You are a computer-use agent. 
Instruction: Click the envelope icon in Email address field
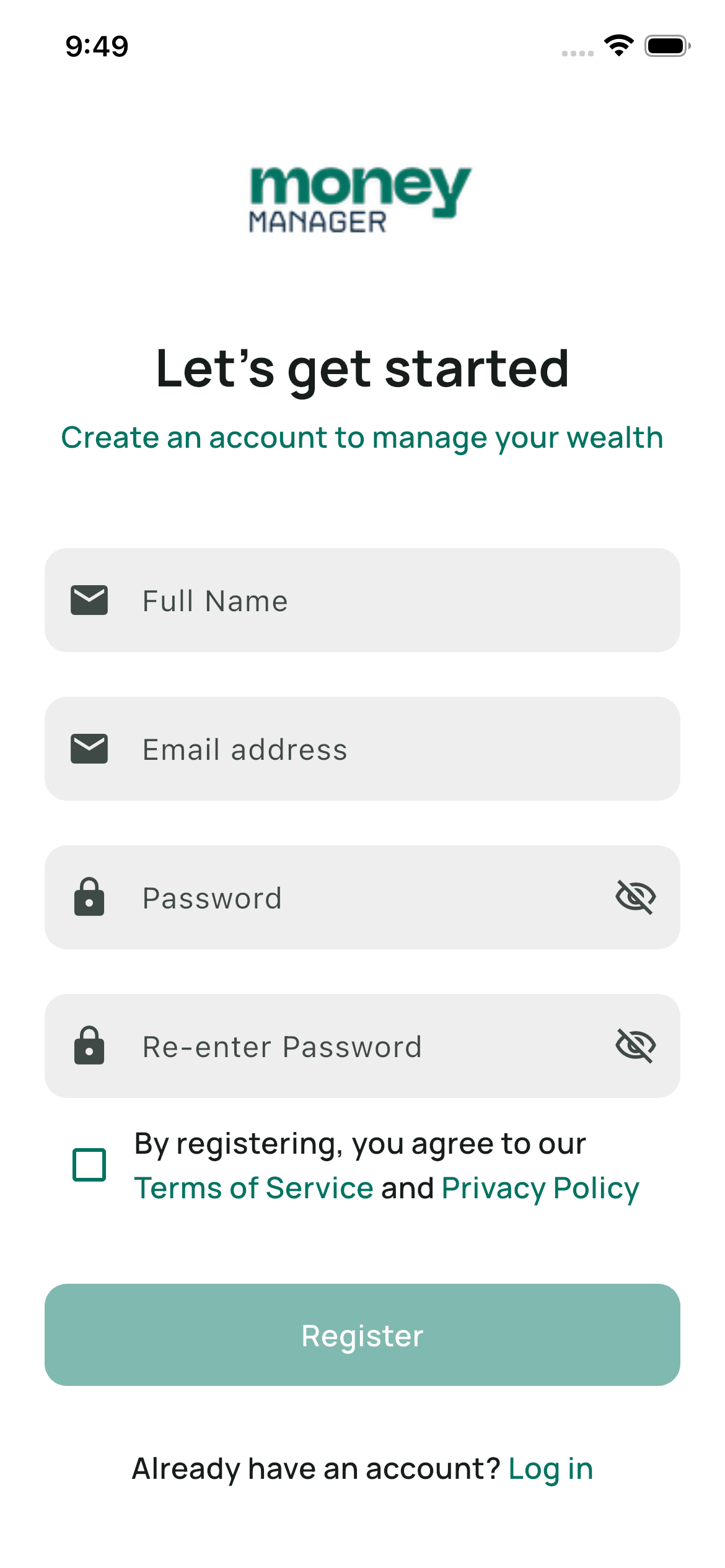(x=90, y=749)
